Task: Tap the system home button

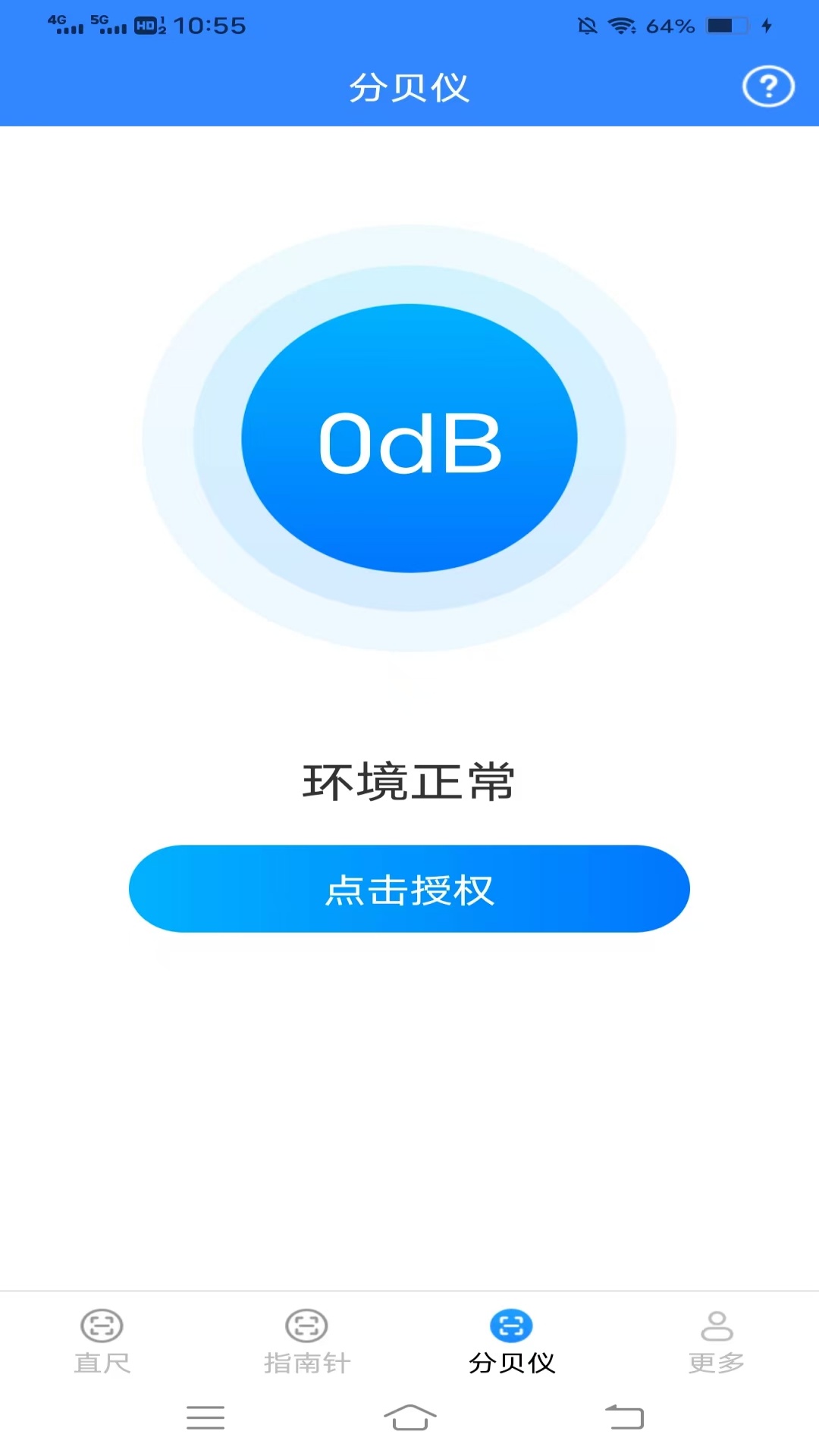Action: pos(409,1417)
